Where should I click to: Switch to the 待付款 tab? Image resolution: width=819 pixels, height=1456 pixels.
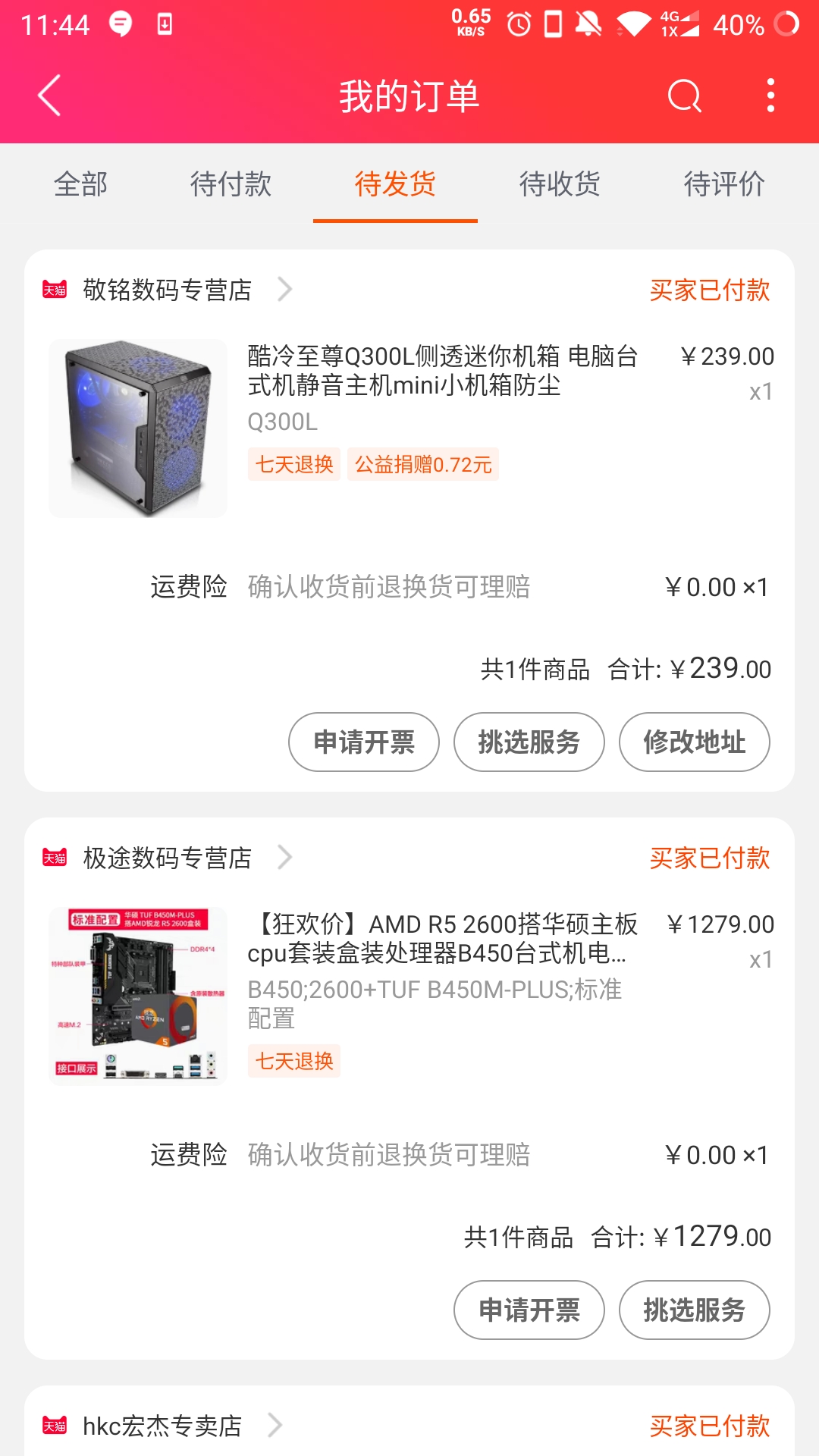231,184
